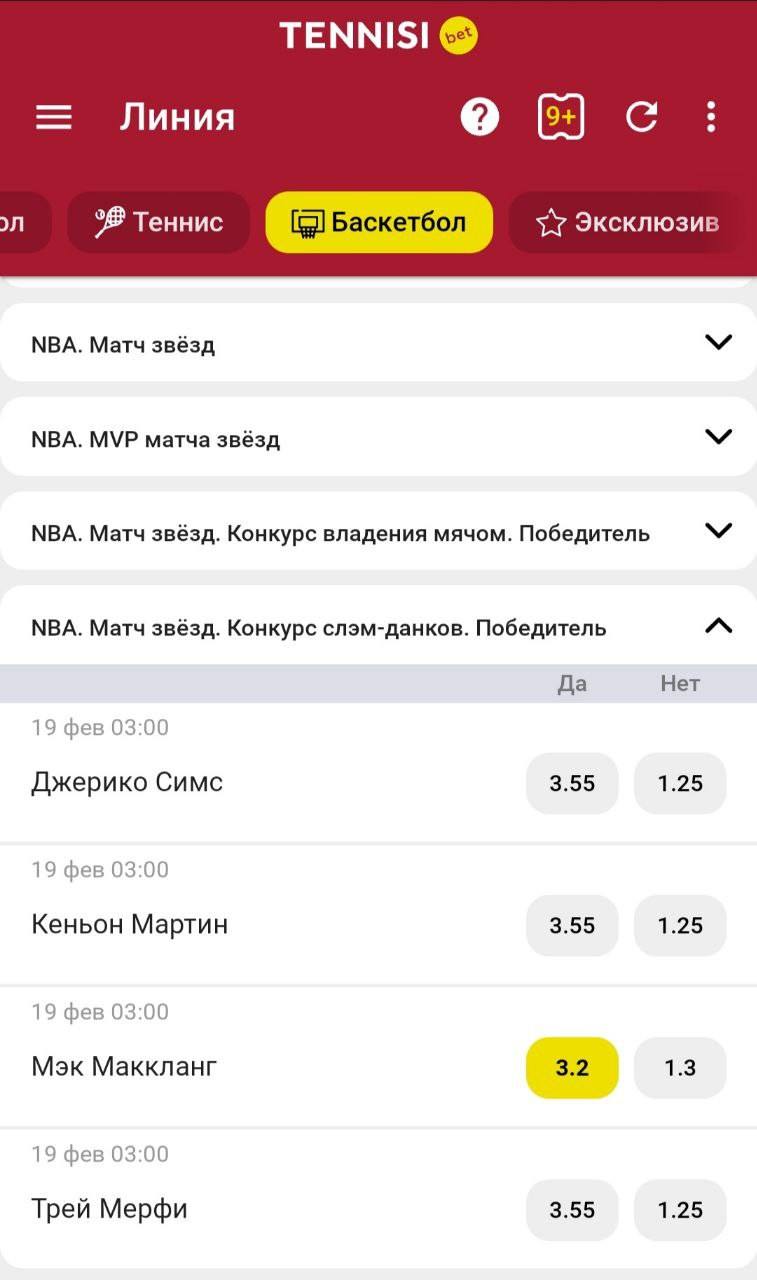This screenshot has width=757, height=1280.
Task: Refresh the betting line
Action: click(641, 118)
